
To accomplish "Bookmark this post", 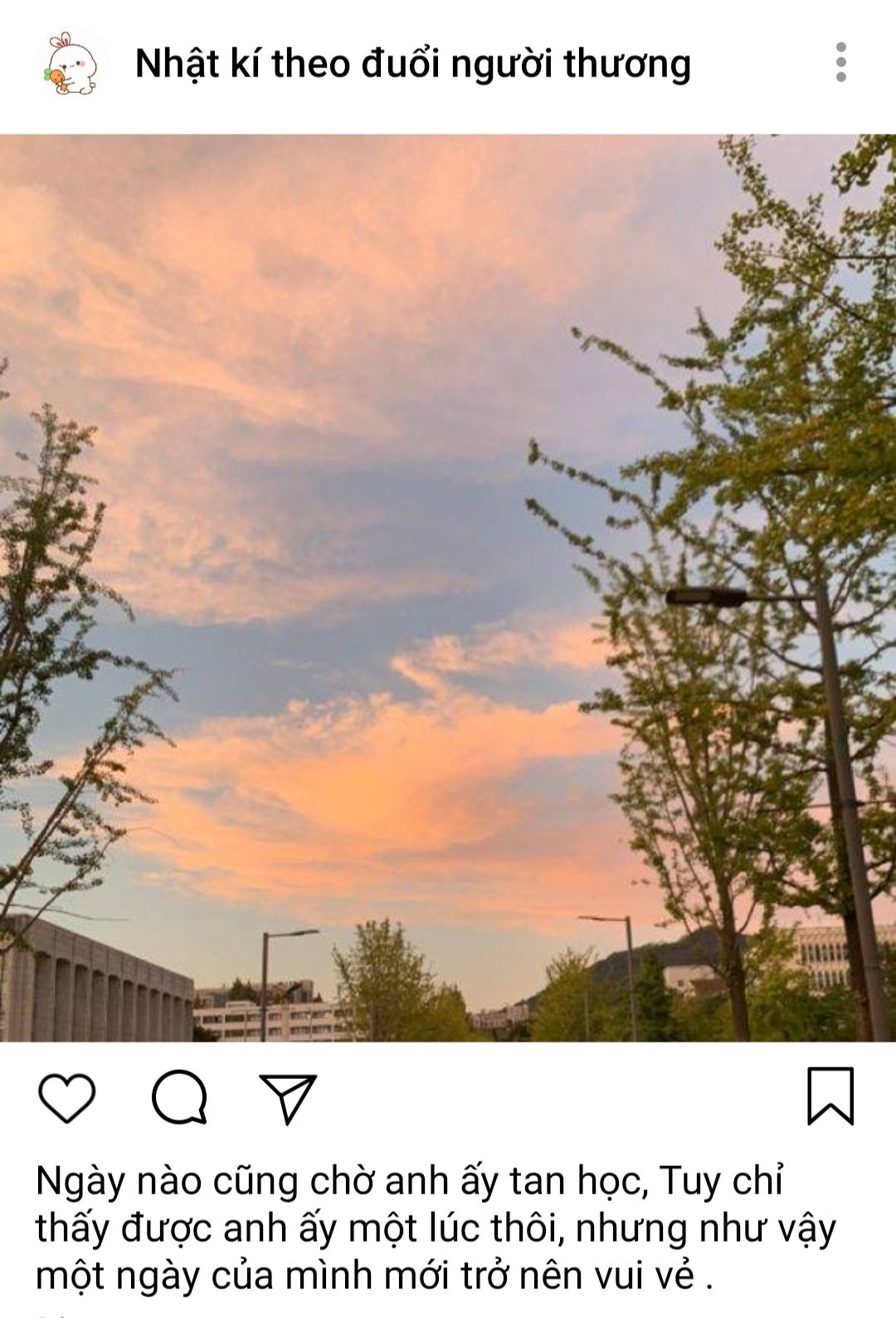I will click(830, 1096).
